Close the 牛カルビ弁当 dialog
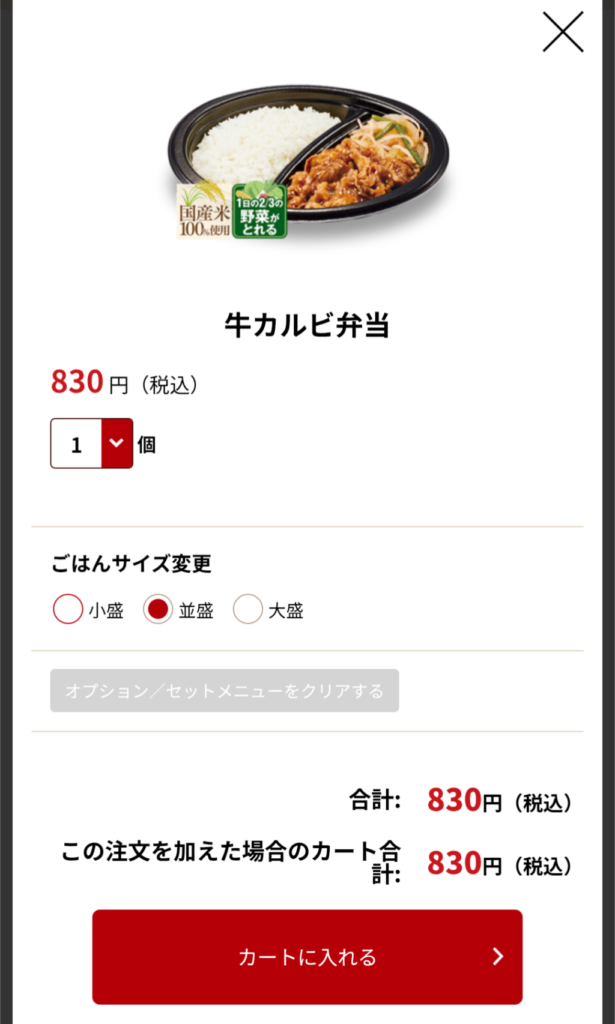The width and height of the screenshot is (615, 1024). pyautogui.click(x=562, y=32)
